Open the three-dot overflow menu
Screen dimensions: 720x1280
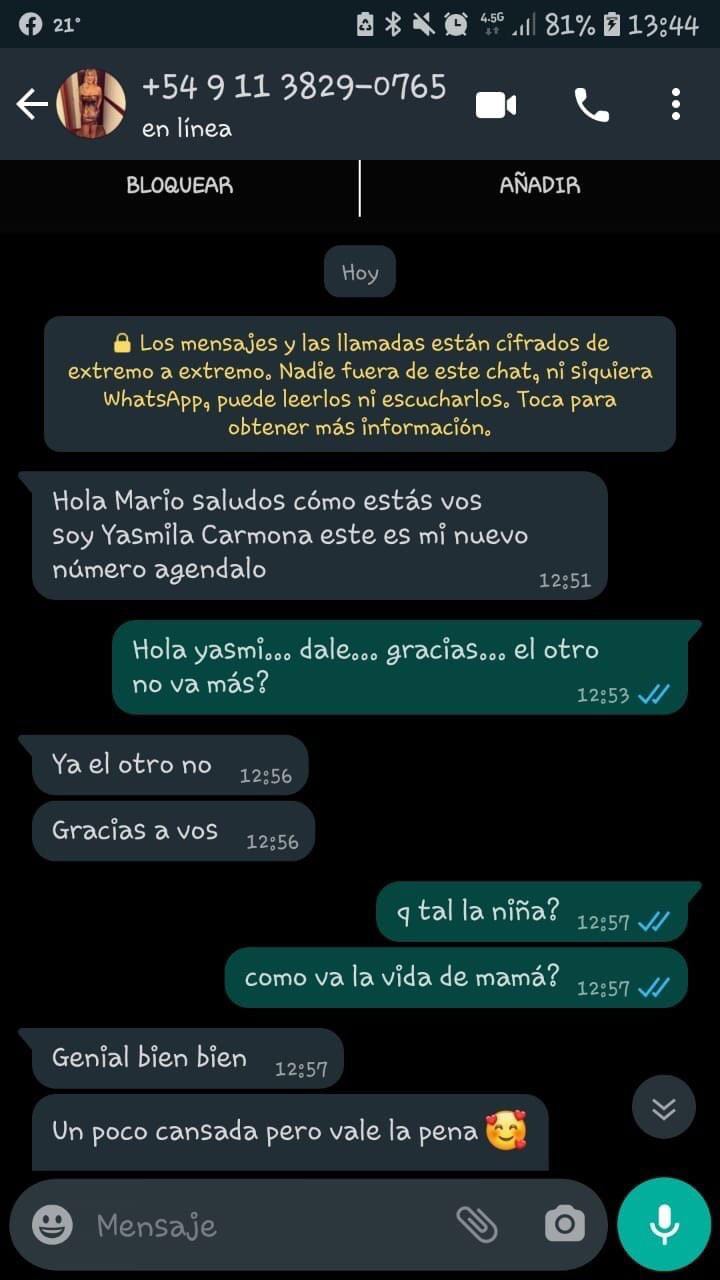coord(676,104)
